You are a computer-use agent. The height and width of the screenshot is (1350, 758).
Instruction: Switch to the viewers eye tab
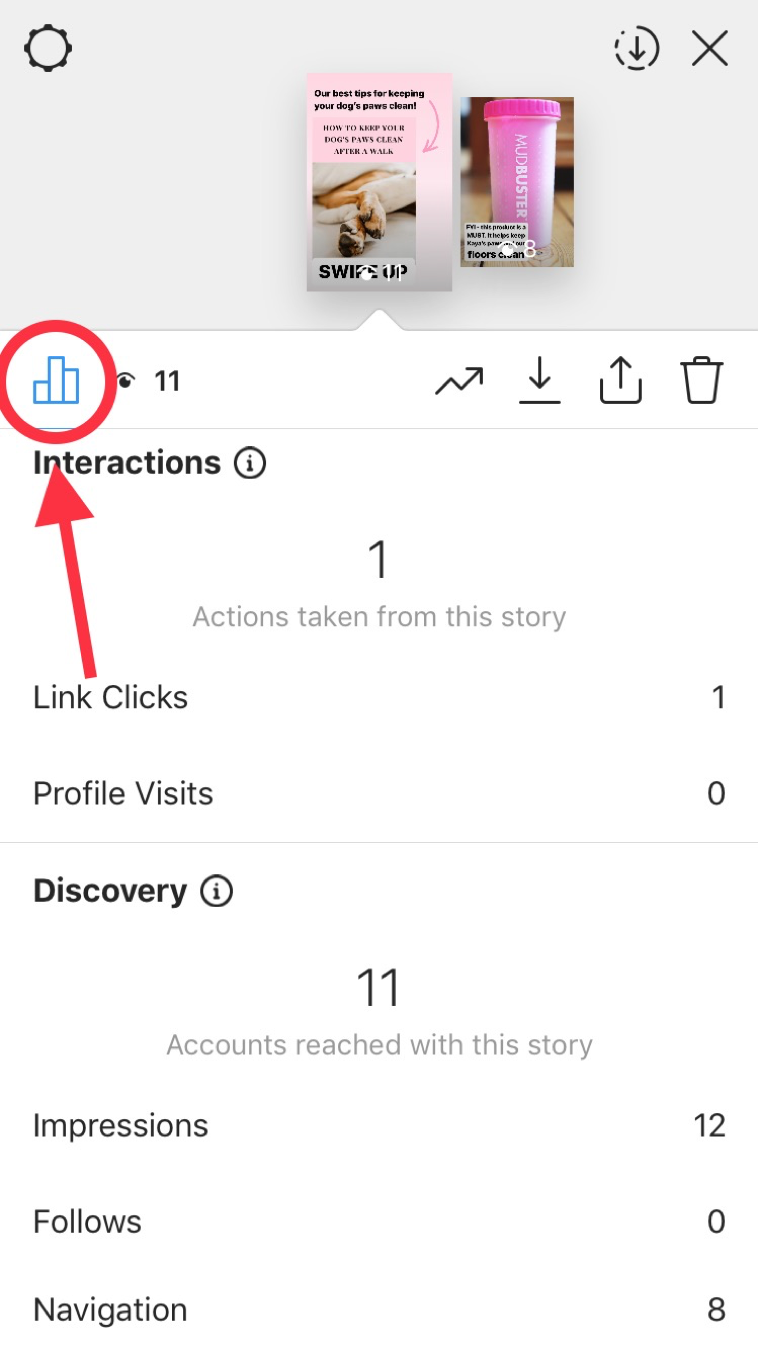point(147,381)
